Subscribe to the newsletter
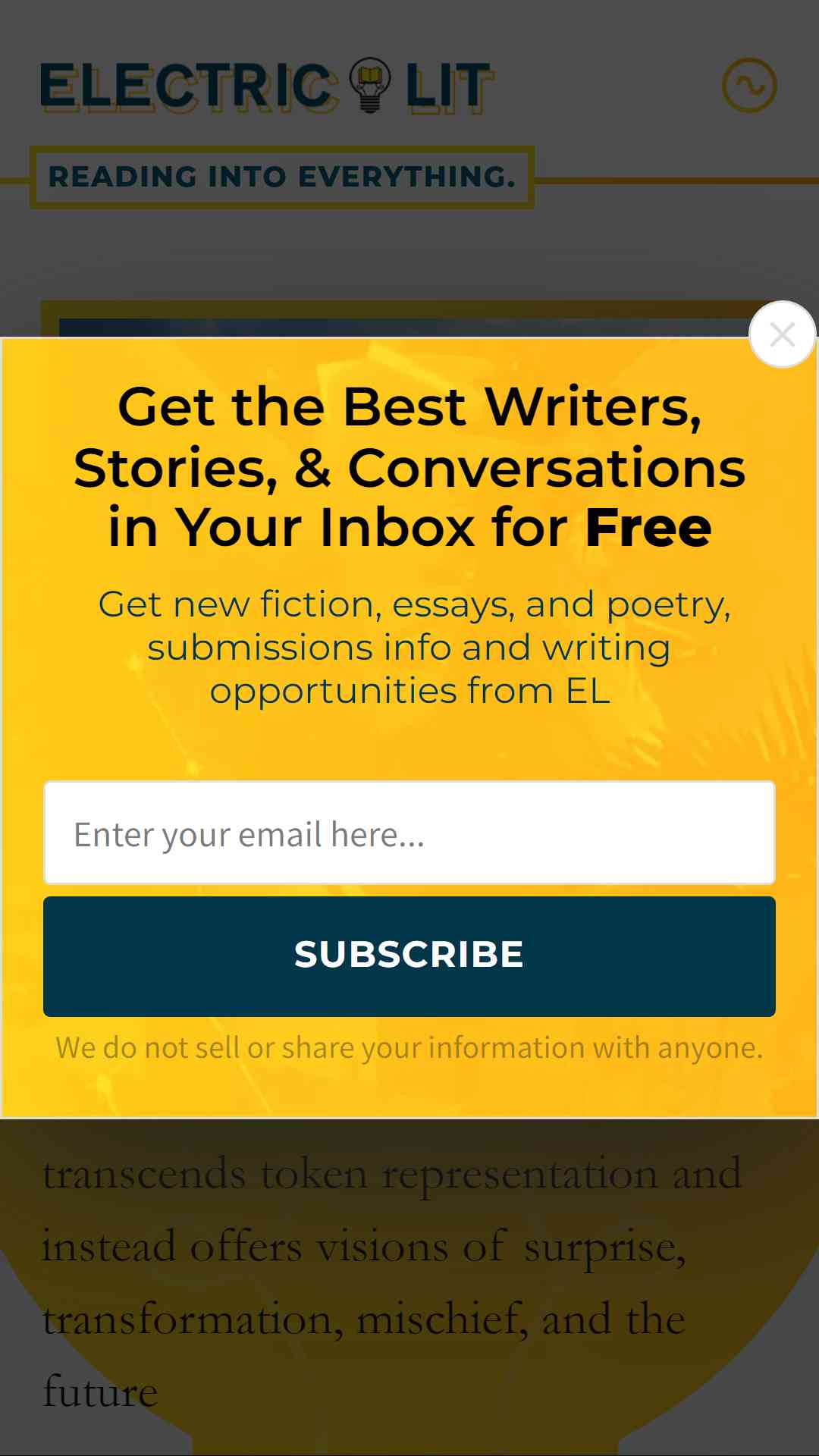 click(409, 956)
